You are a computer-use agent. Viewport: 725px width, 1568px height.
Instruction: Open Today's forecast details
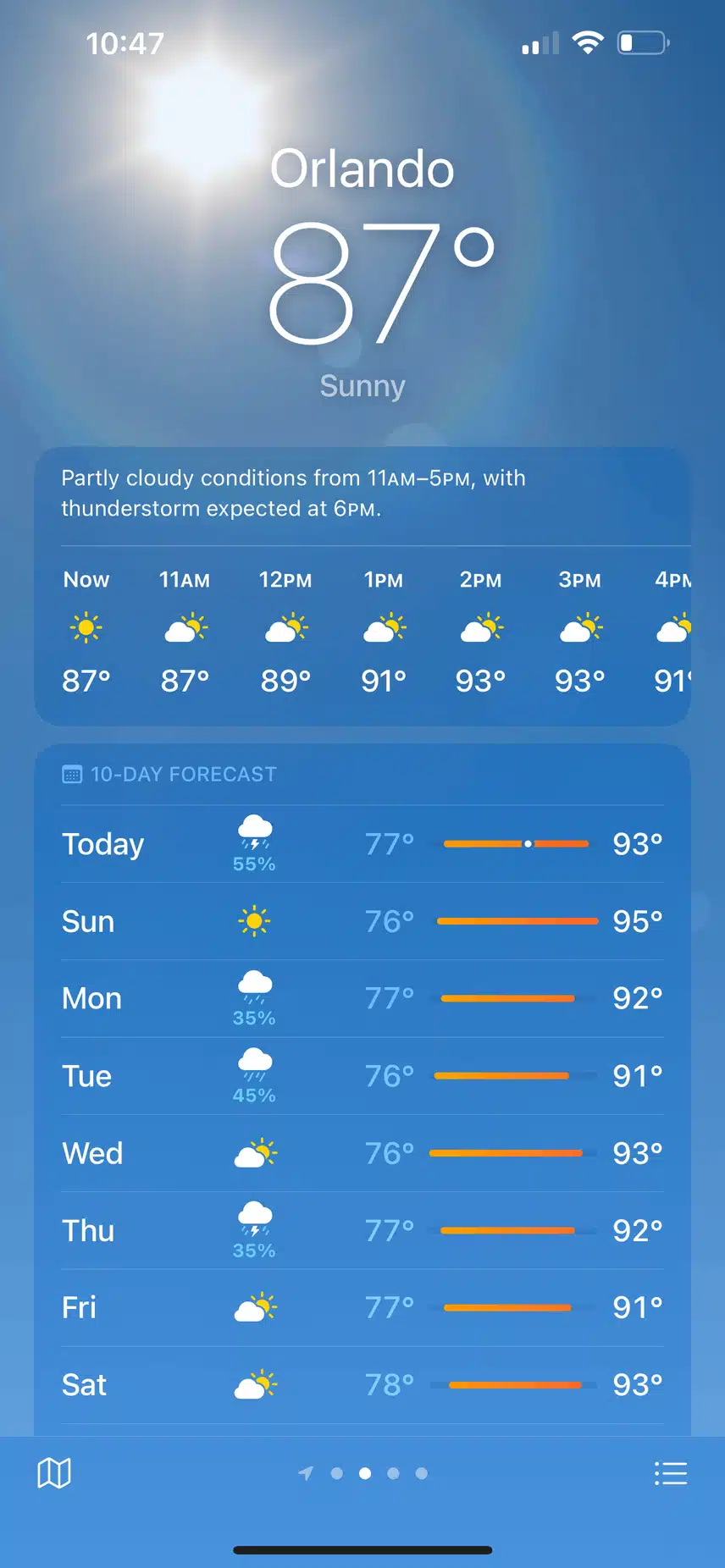point(362,844)
